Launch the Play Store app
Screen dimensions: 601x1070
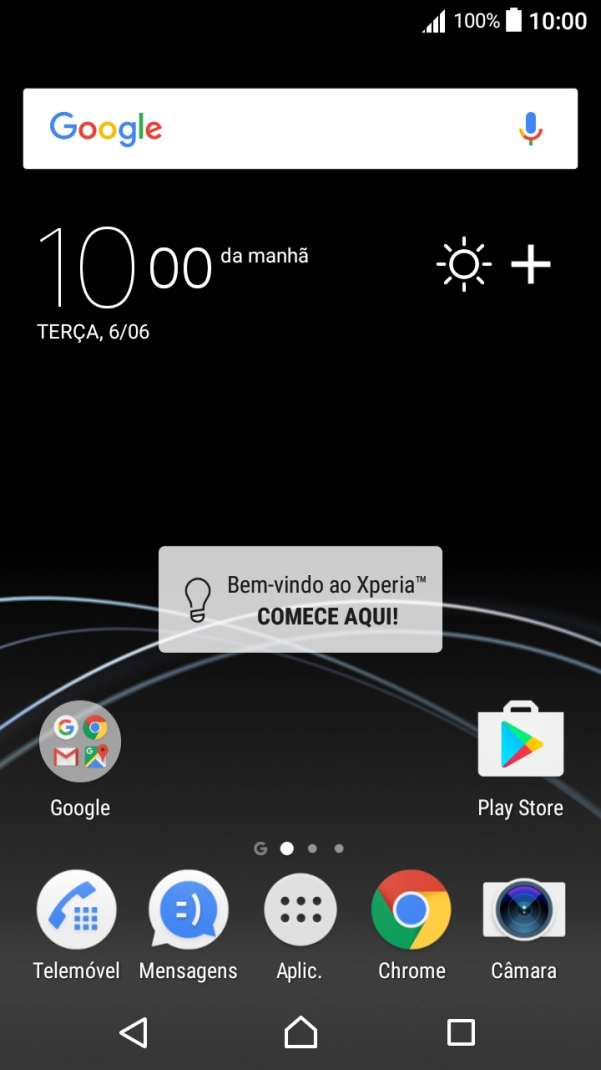point(520,742)
